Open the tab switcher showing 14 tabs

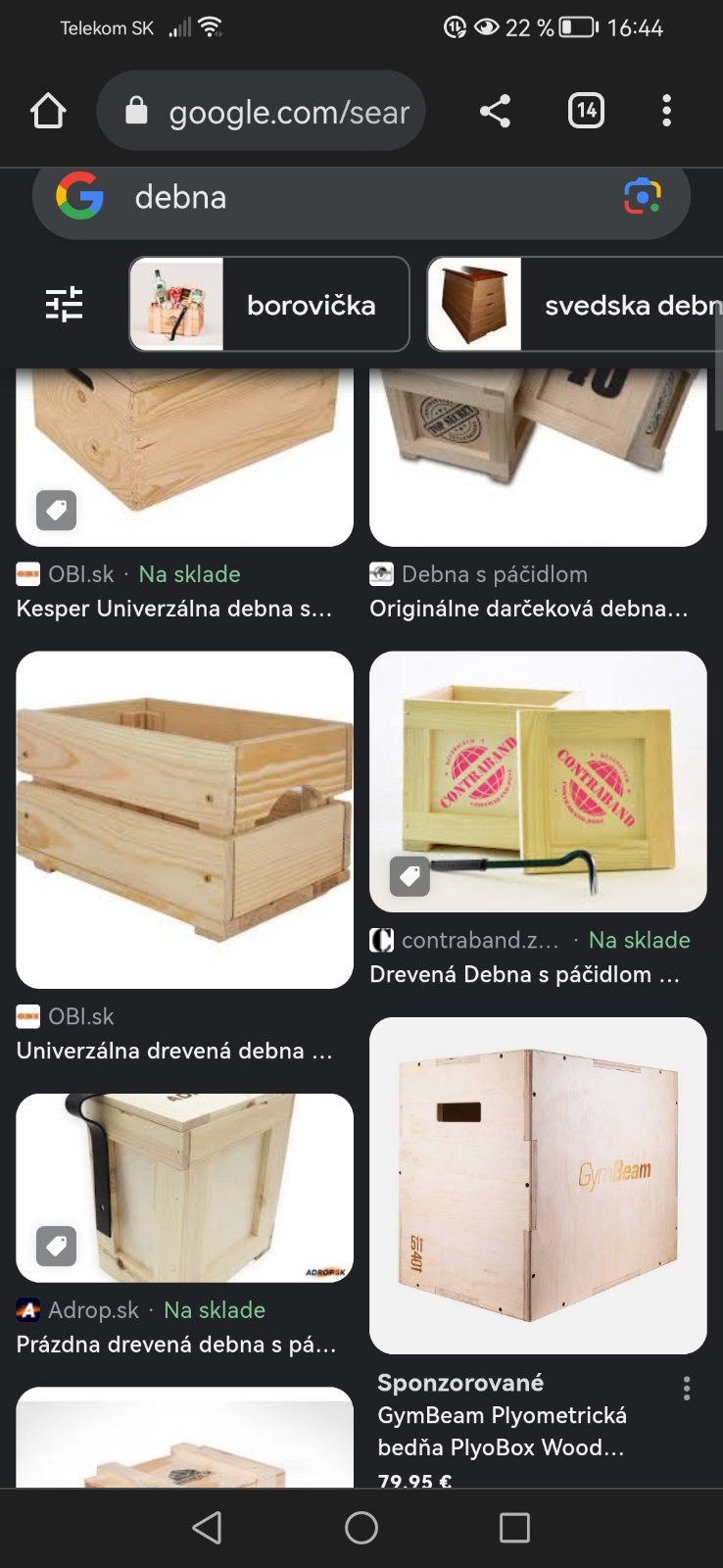tap(586, 111)
